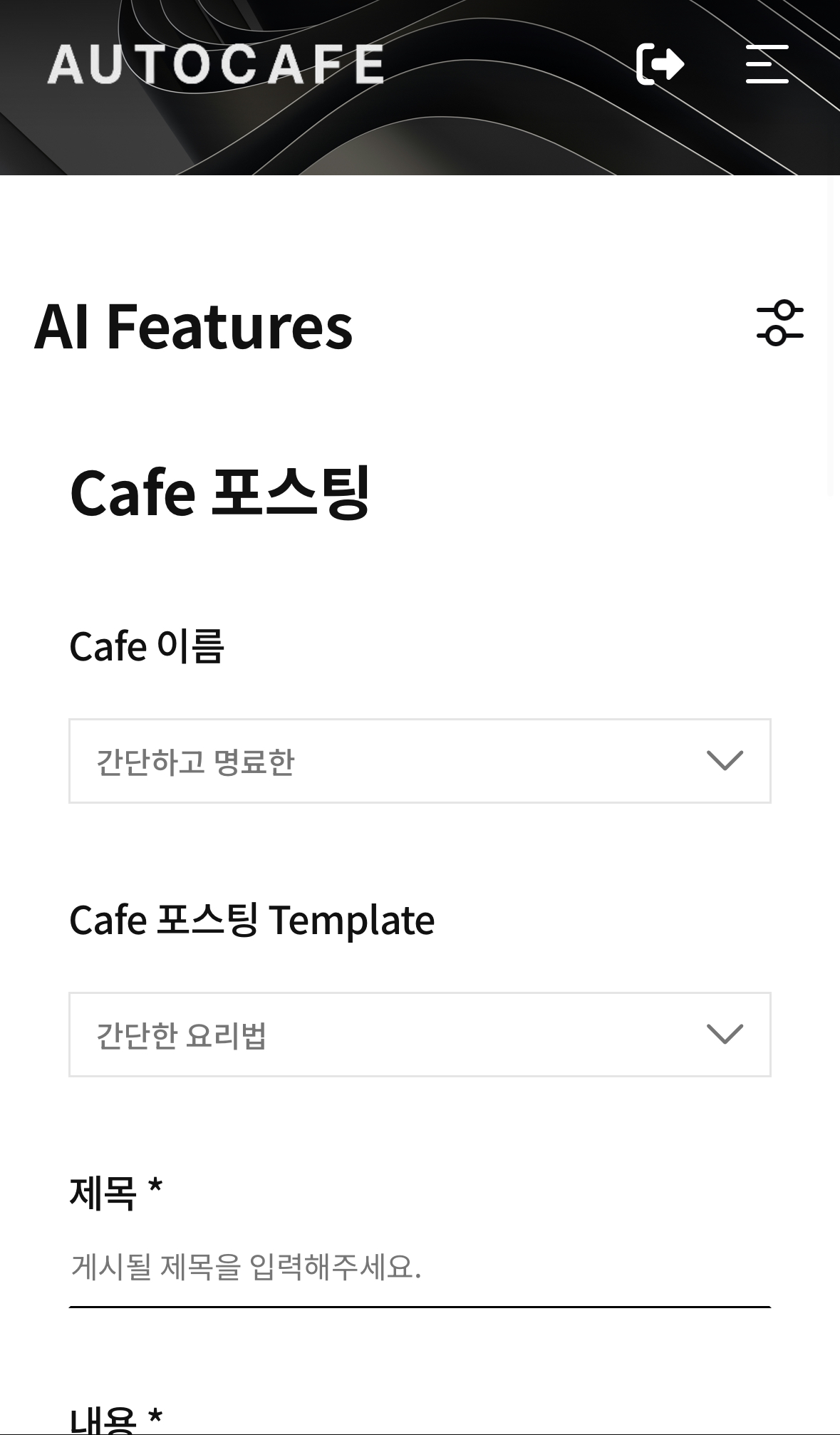Expand the Cafe 이름 dropdown
The height and width of the screenshot is (1435, 840).
pos(420,761)
